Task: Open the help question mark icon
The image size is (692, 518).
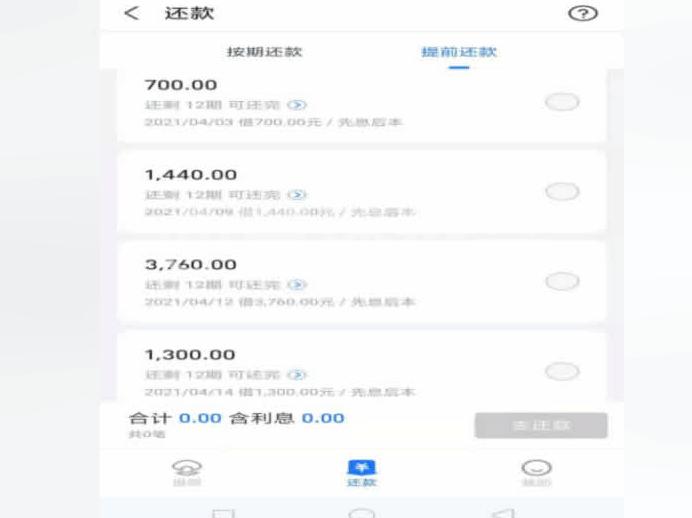Action: (581, 14)
